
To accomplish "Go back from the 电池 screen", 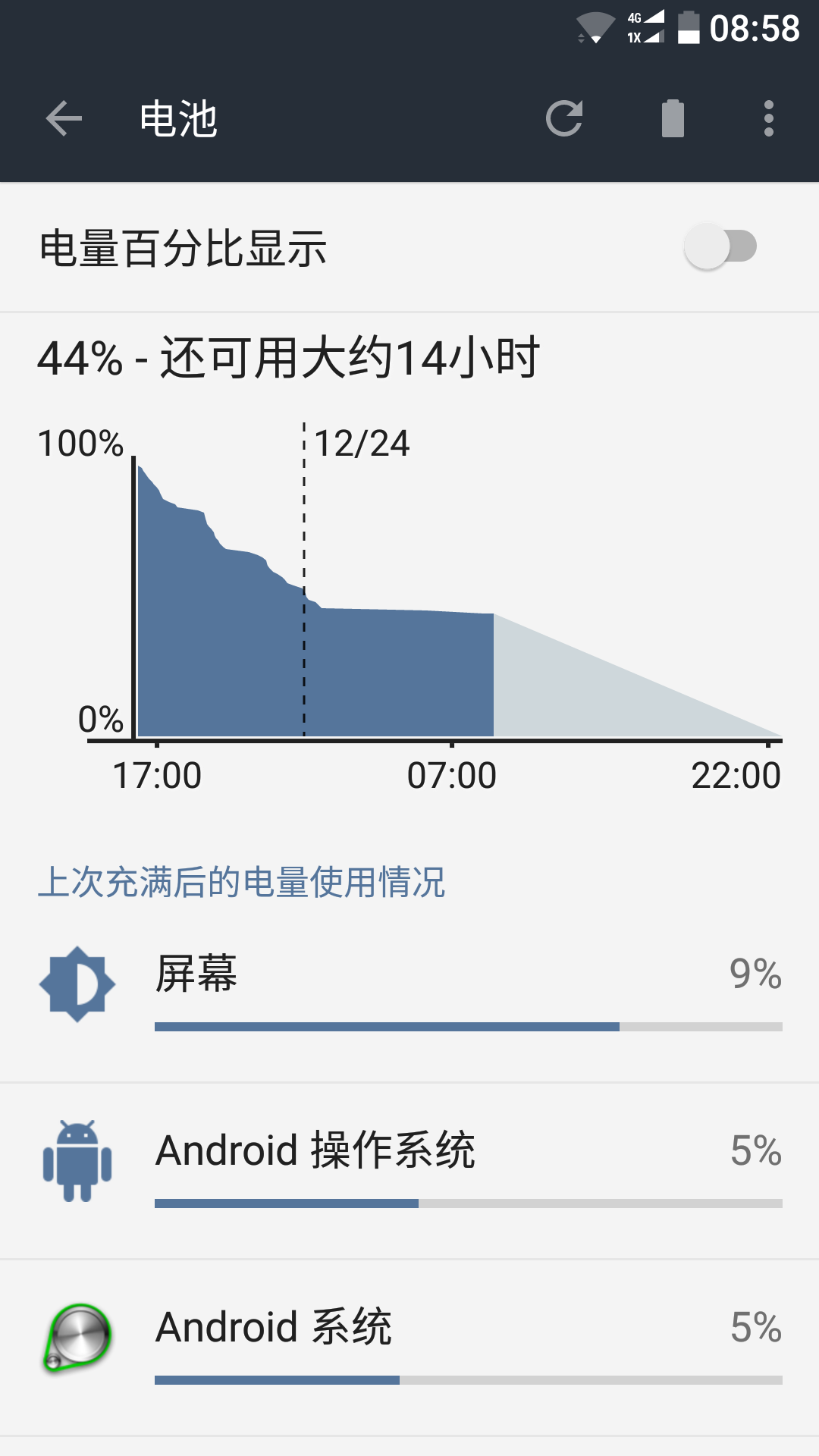I will [x=64, y=119].
